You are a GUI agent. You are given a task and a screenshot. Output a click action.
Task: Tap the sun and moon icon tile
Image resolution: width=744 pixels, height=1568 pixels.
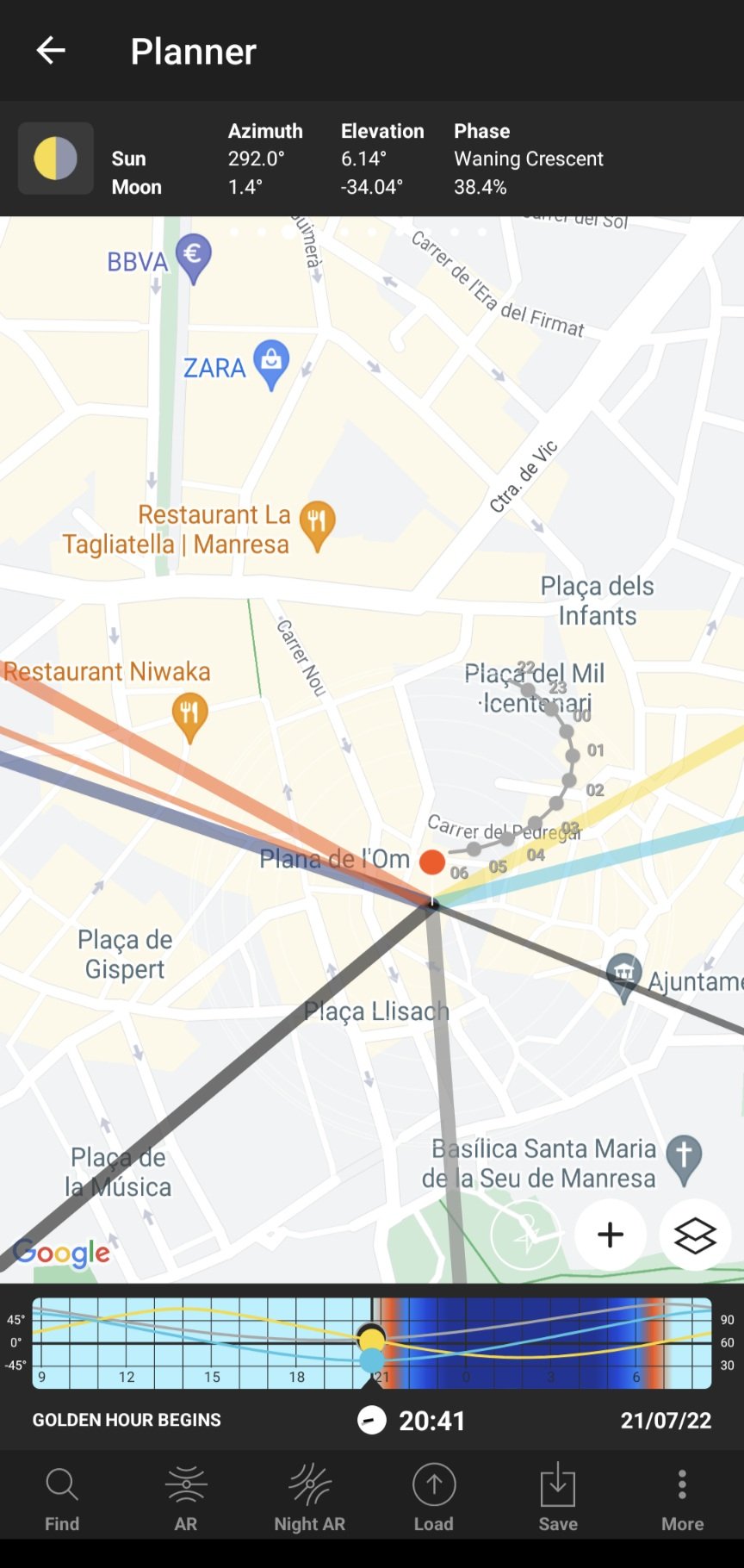tap(56, 159)
